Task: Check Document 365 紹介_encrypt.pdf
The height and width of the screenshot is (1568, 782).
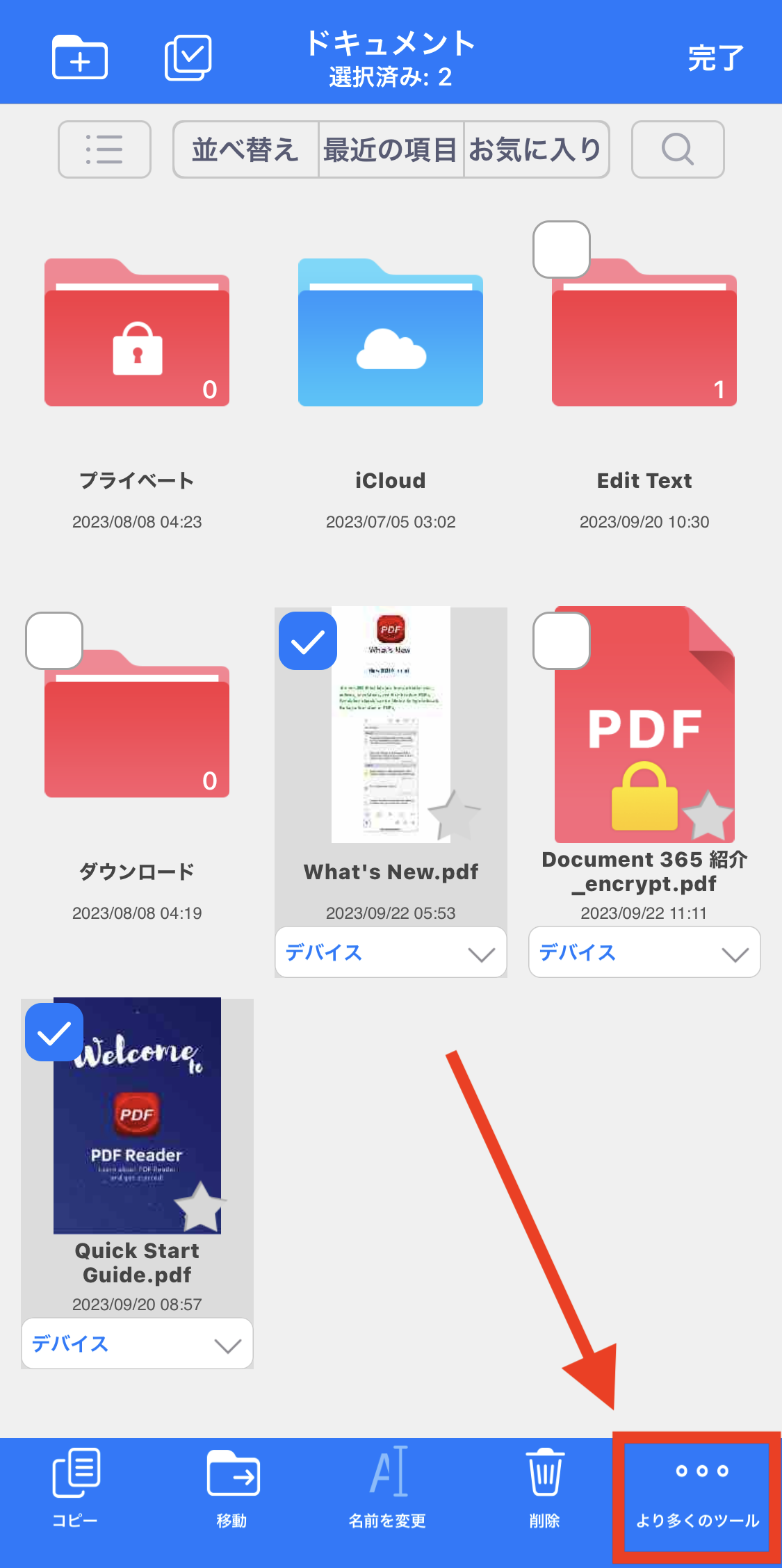Action: pos(561,641)
